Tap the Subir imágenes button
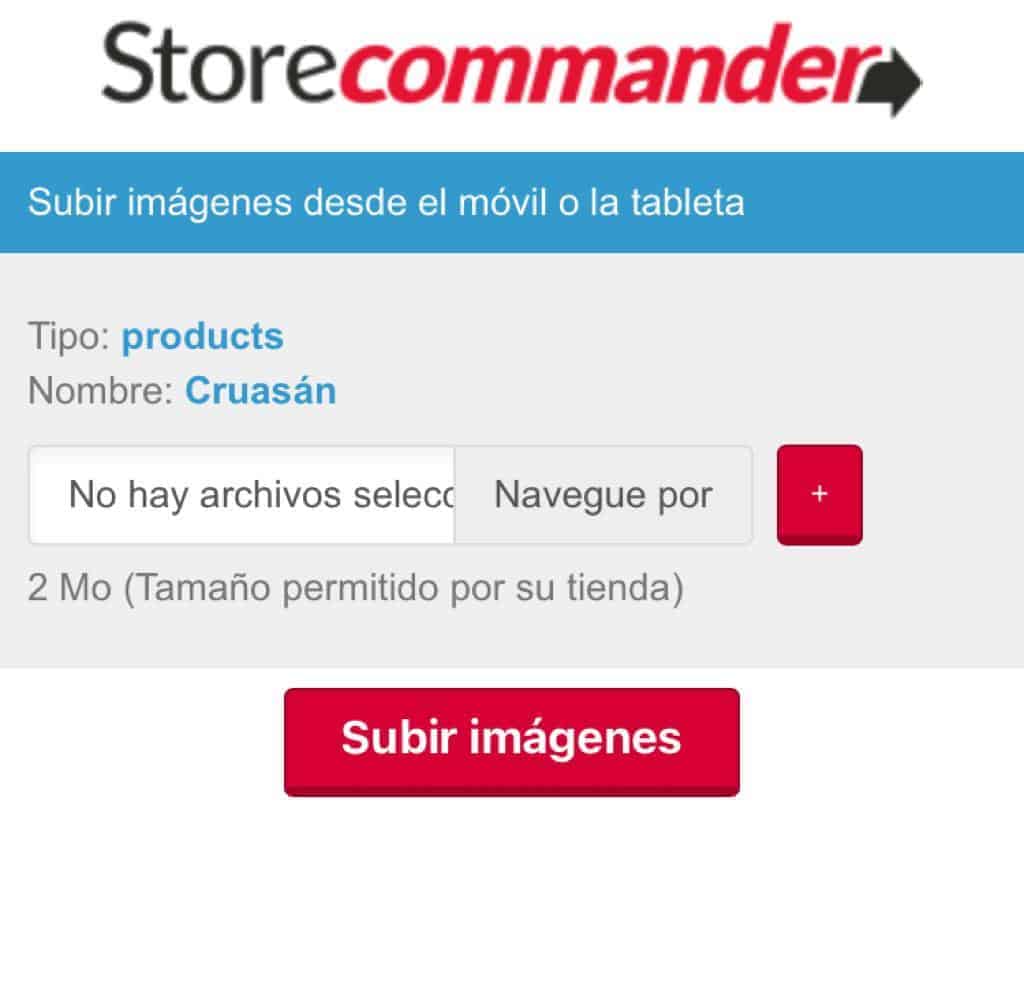This screenshot has width=1024, height=983. tap(511, 740)
